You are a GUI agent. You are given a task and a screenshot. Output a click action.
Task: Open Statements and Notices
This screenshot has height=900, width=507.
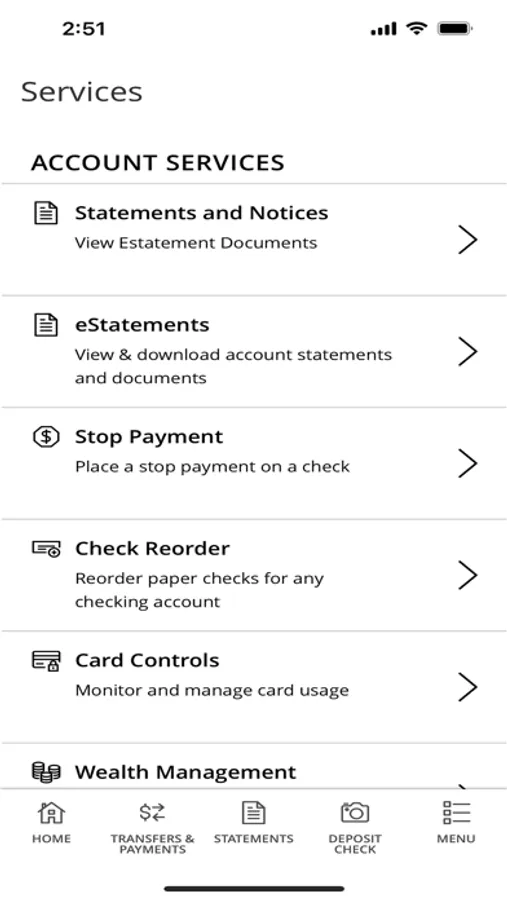(x=253, y=239)
